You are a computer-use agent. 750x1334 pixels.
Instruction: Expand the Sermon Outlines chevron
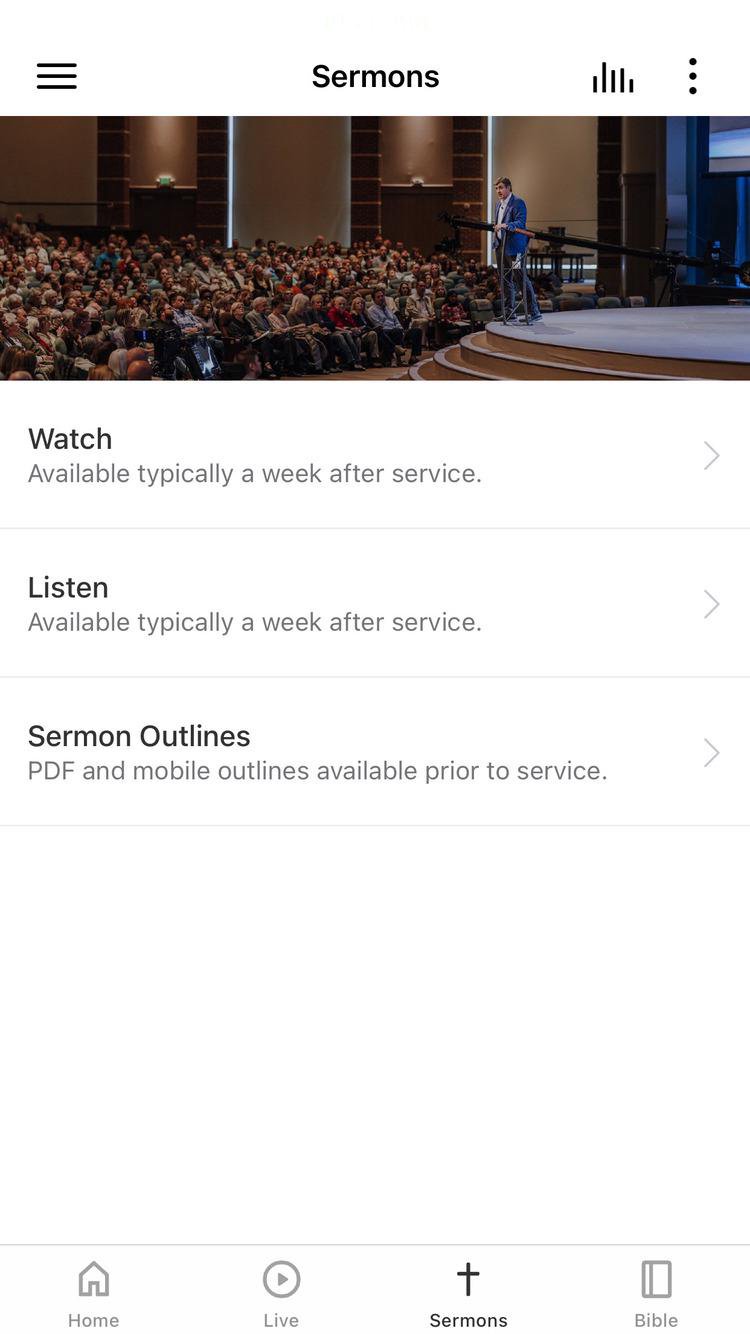[x=710, y=753]
